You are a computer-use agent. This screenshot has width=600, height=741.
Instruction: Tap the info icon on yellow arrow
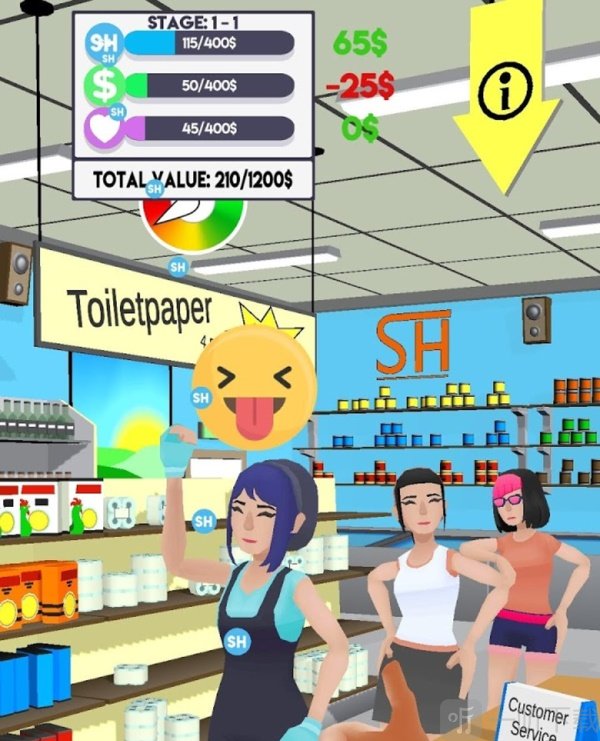[x=506, y=91]
